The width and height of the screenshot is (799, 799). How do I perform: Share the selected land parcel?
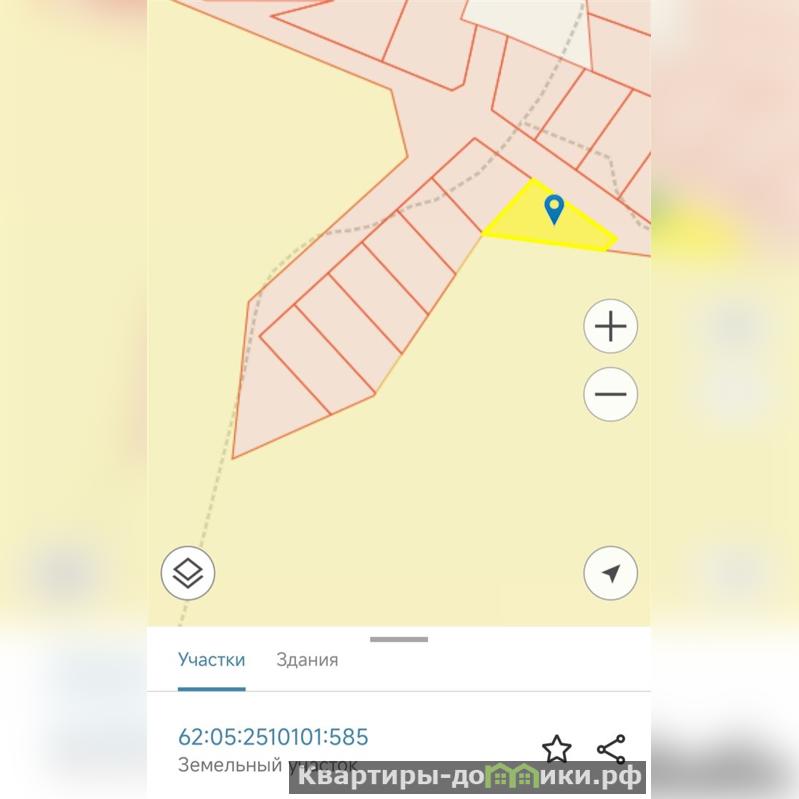tap(610, 748)
